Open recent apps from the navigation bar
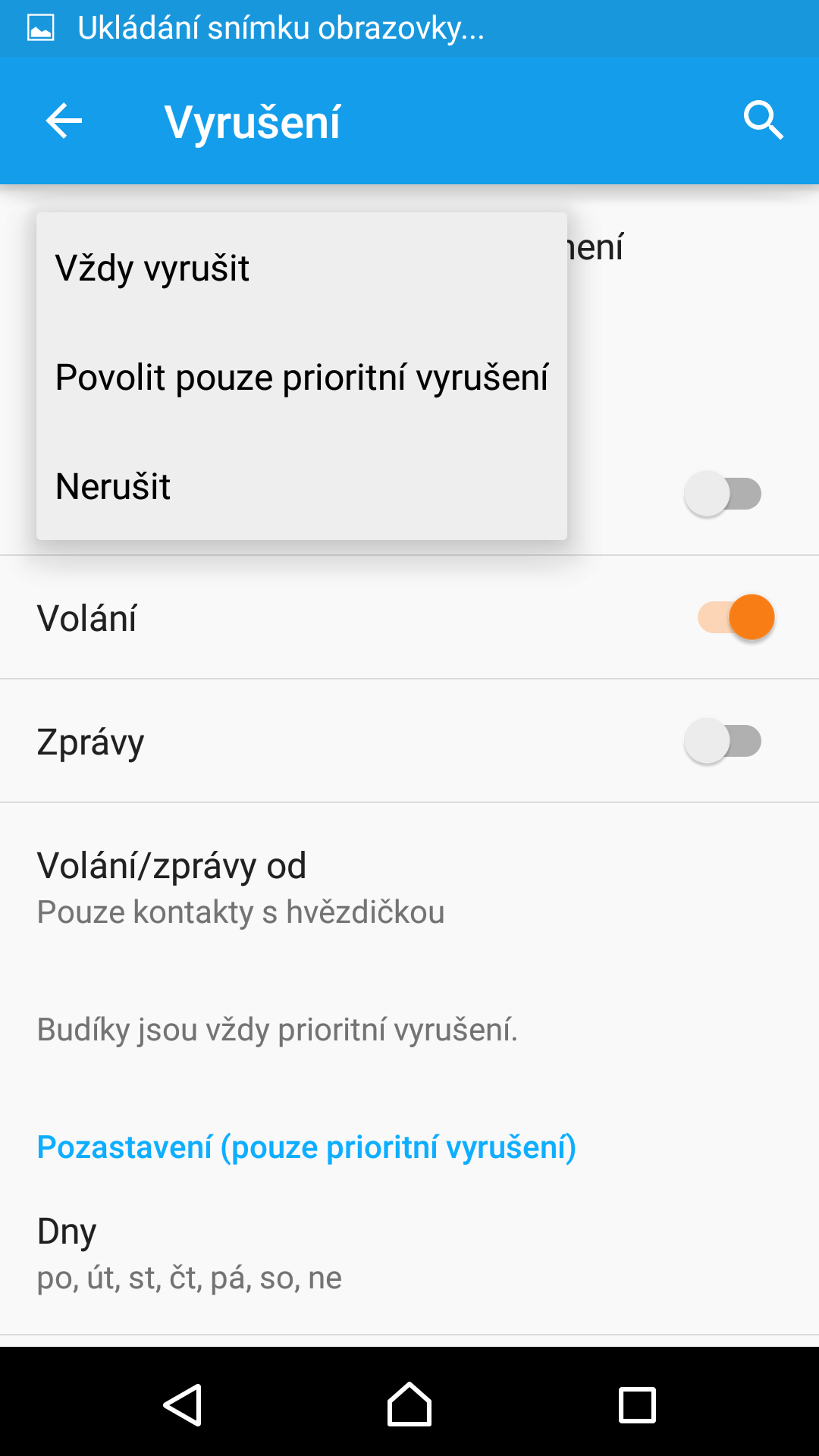Viewport: 819px width, 1456px height. pyautogui.click(x=637, y=1404)
